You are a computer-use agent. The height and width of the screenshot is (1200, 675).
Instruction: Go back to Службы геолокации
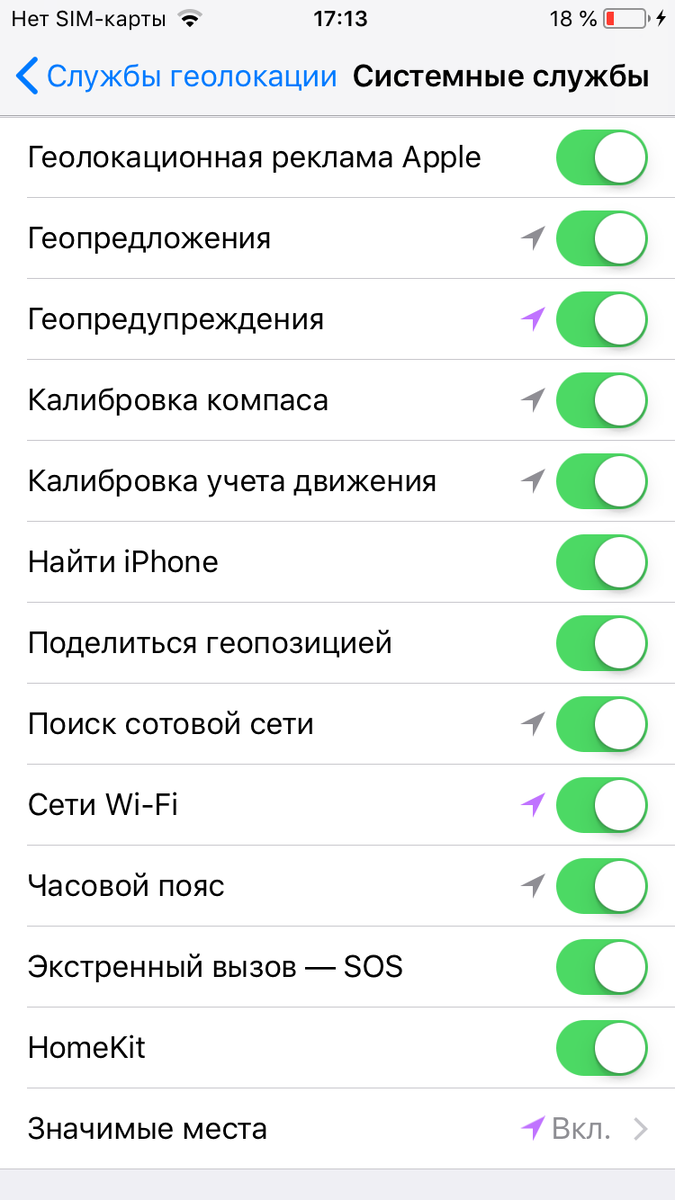pos(177,77)
